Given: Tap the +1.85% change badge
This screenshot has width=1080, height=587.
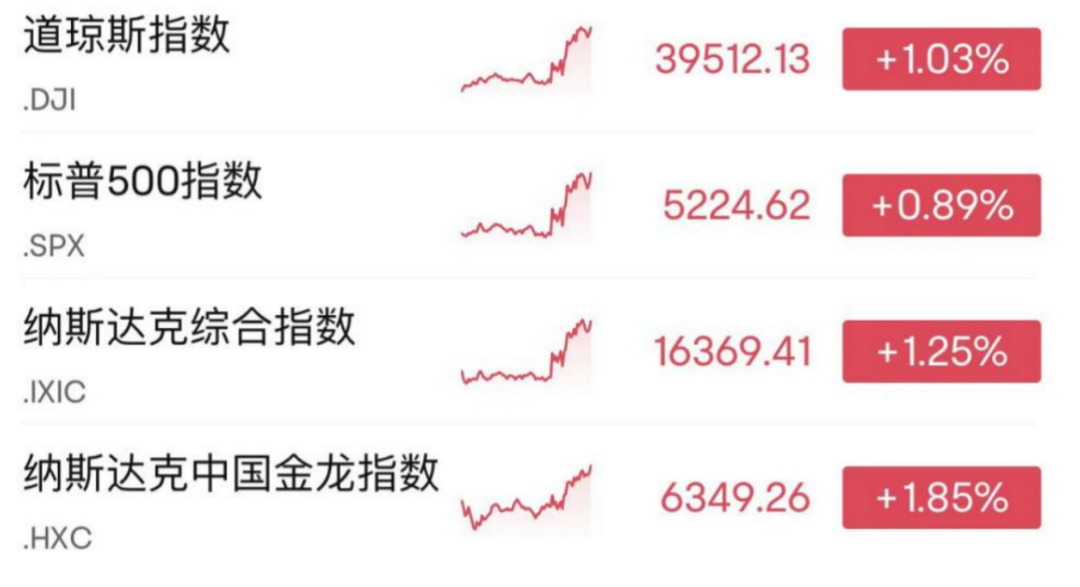Looking at the screenshot, I should click(941, 497).
